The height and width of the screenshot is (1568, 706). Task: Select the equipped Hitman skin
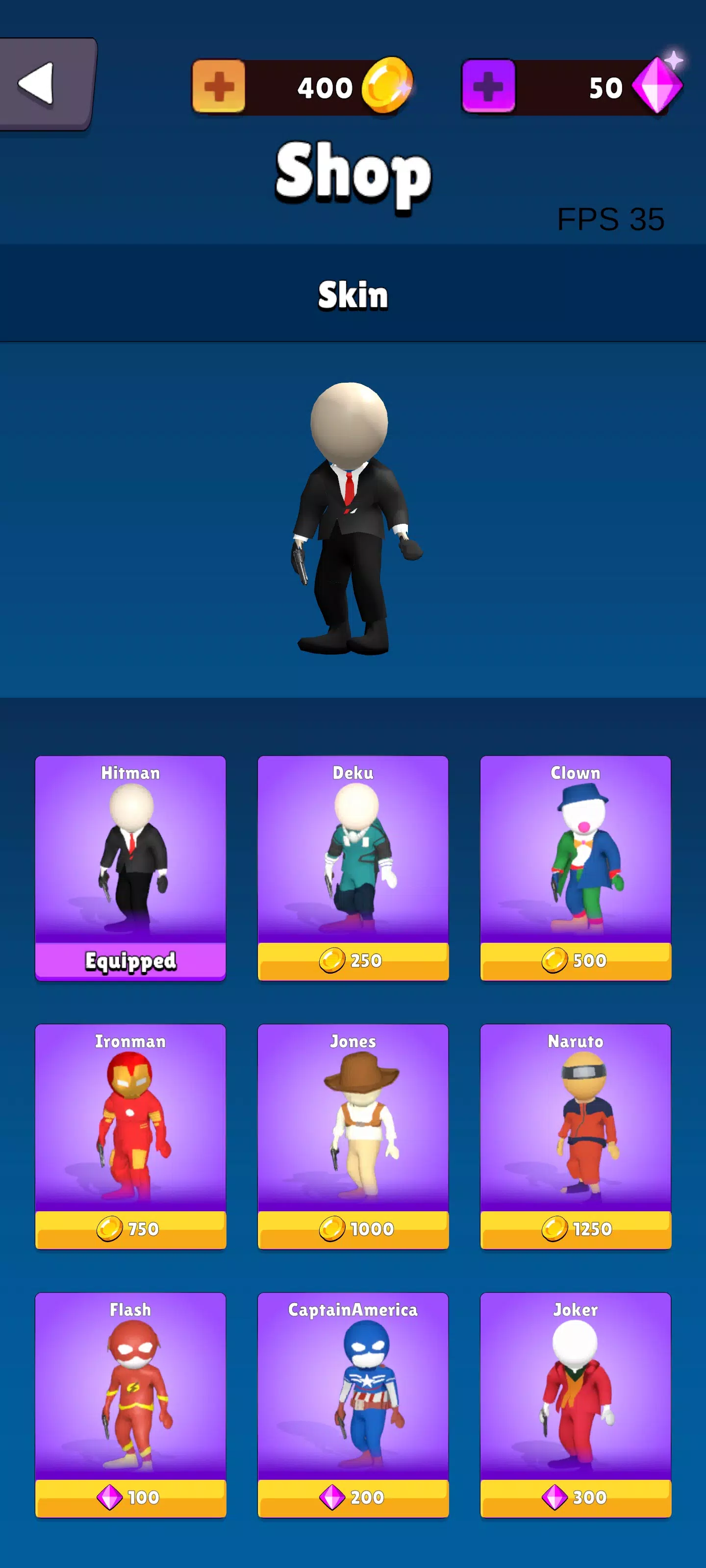click(x=130, y=867)
